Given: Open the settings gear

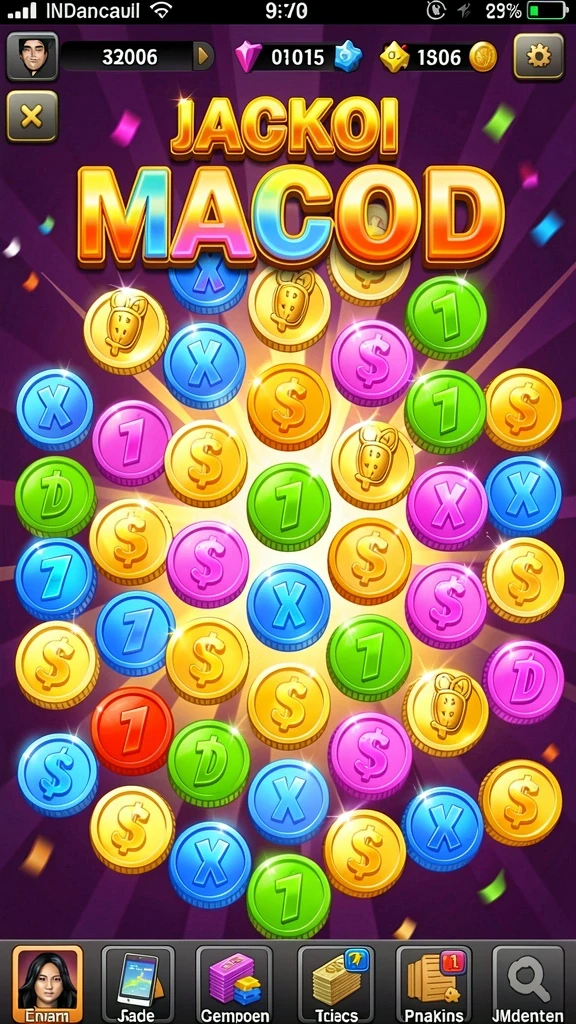Looking at the screenshot, I should pyautogui.click(x=539, y=57).
